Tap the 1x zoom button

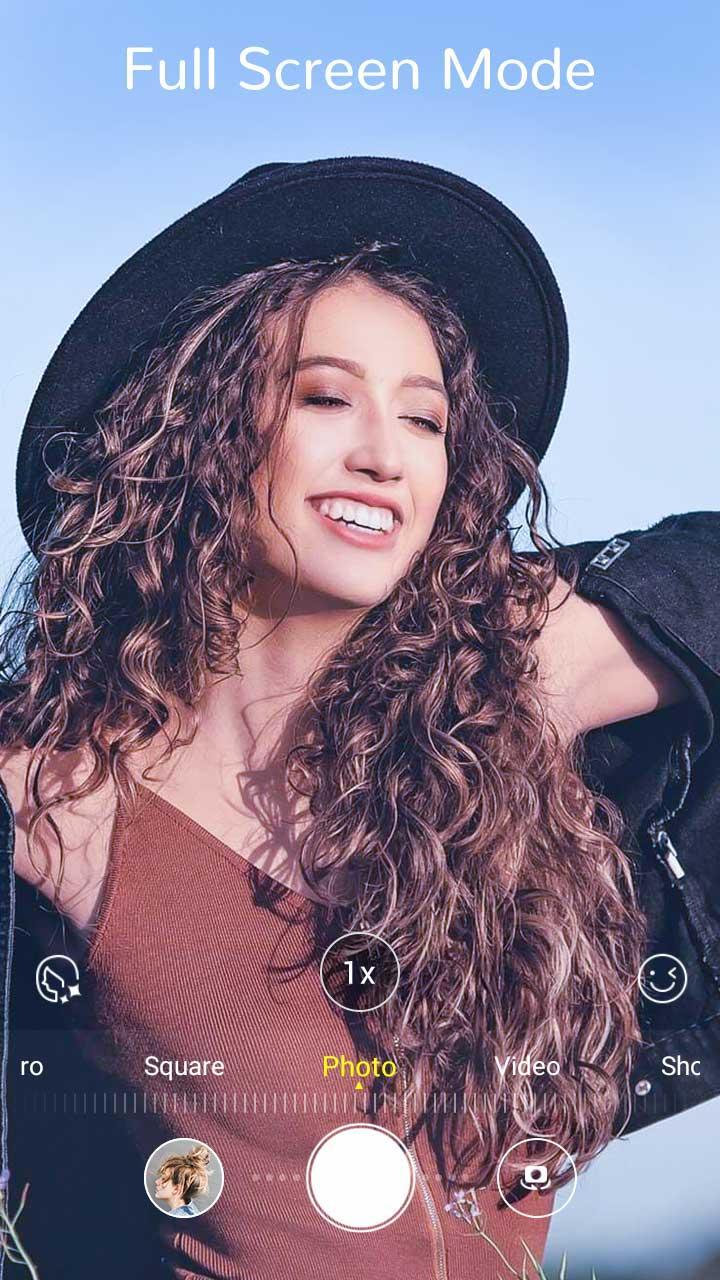[x=360, y=973]
